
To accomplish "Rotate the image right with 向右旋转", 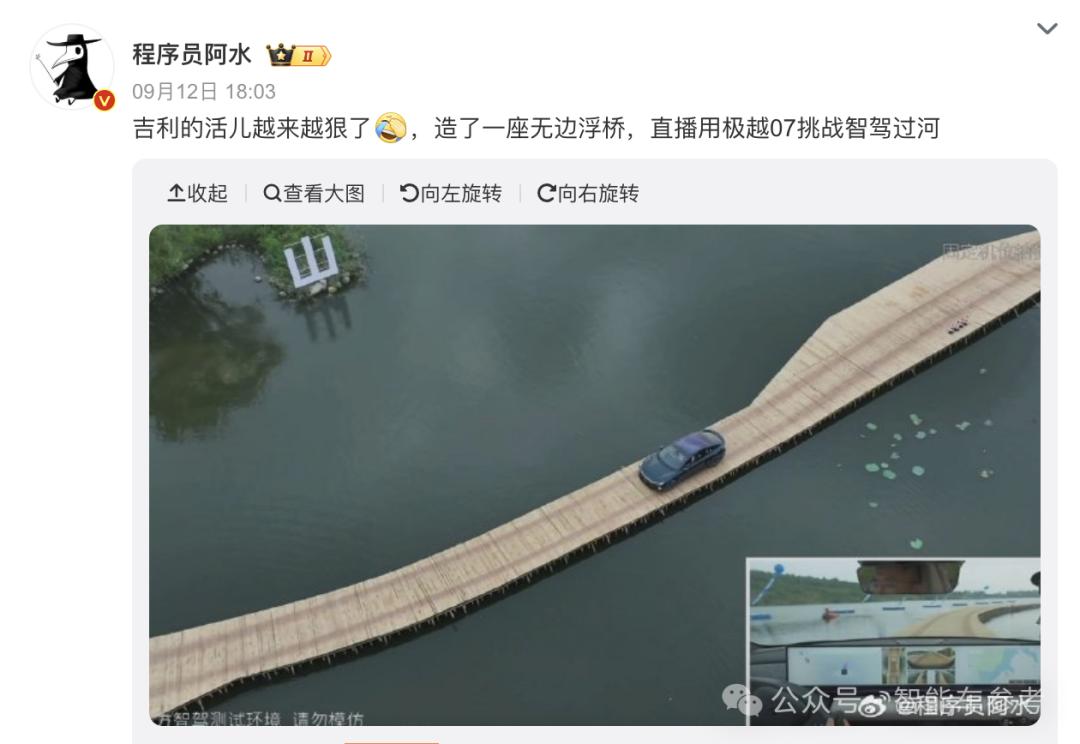I will pos(587,193).
